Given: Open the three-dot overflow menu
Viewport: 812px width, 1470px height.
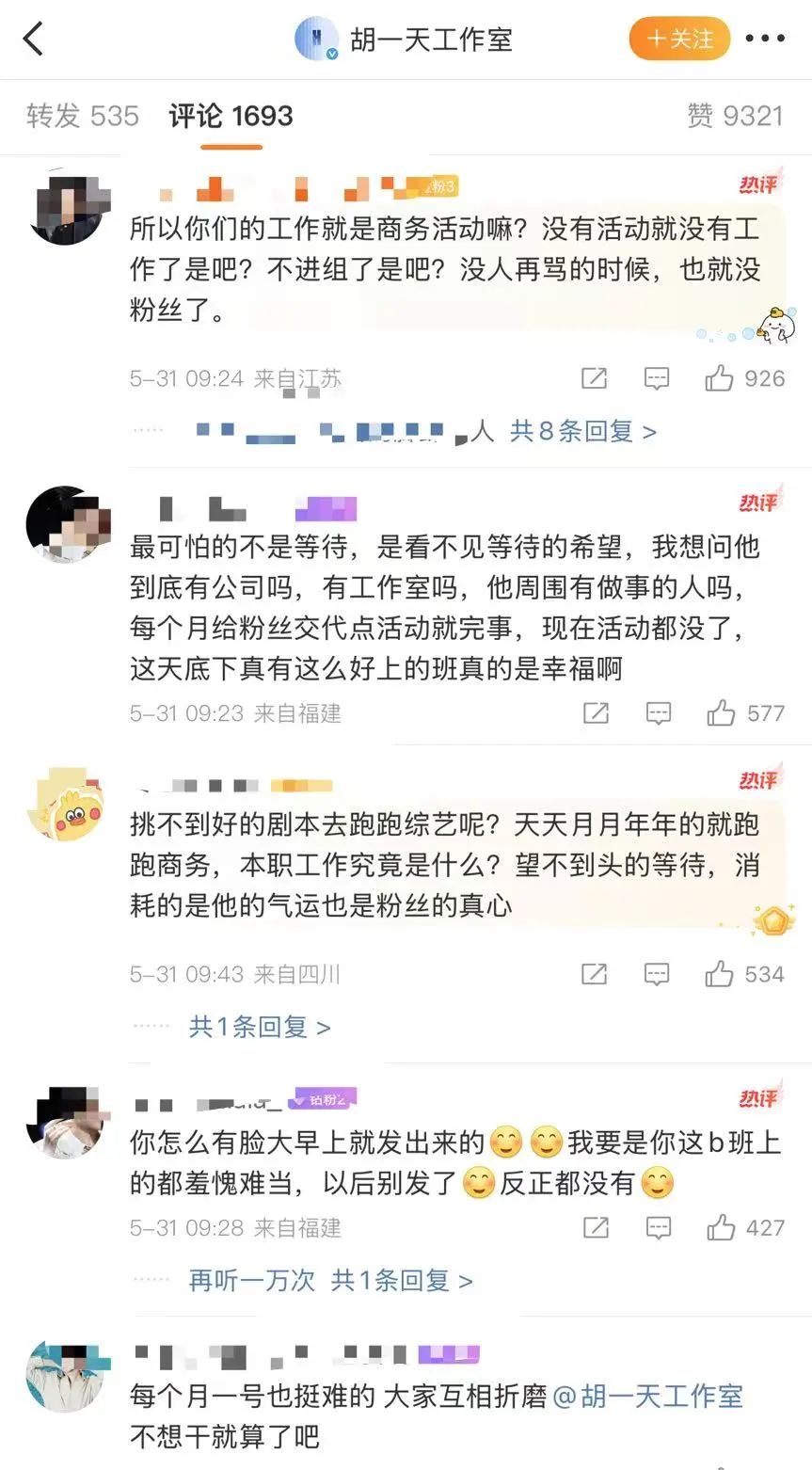Looking at the screenshot, I should pyautogui.click(x=764, y=40).
